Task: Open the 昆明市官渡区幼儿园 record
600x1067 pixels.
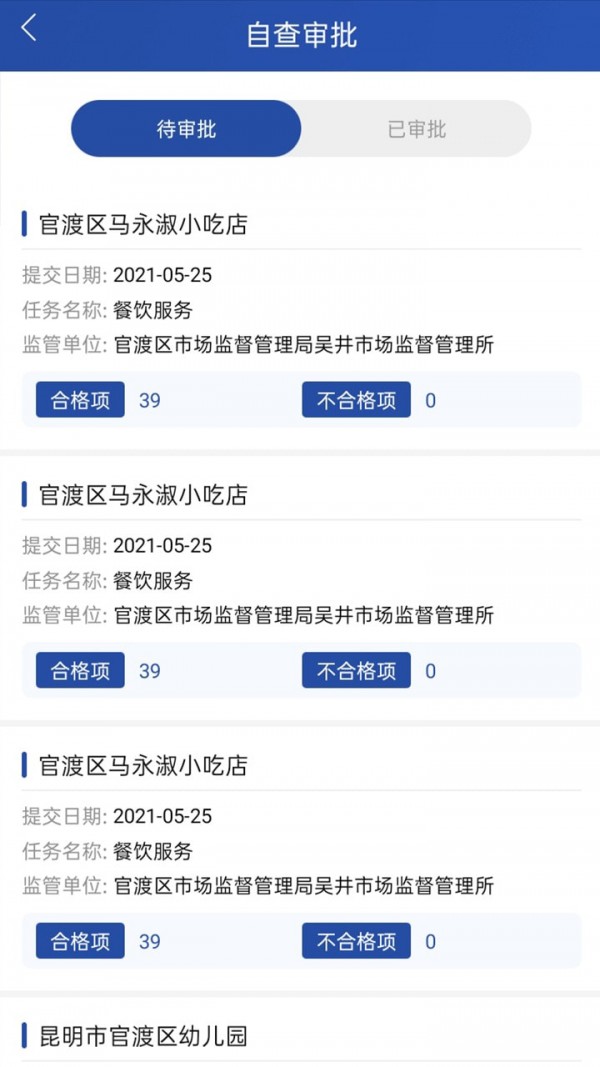Action: point(143,1036)
